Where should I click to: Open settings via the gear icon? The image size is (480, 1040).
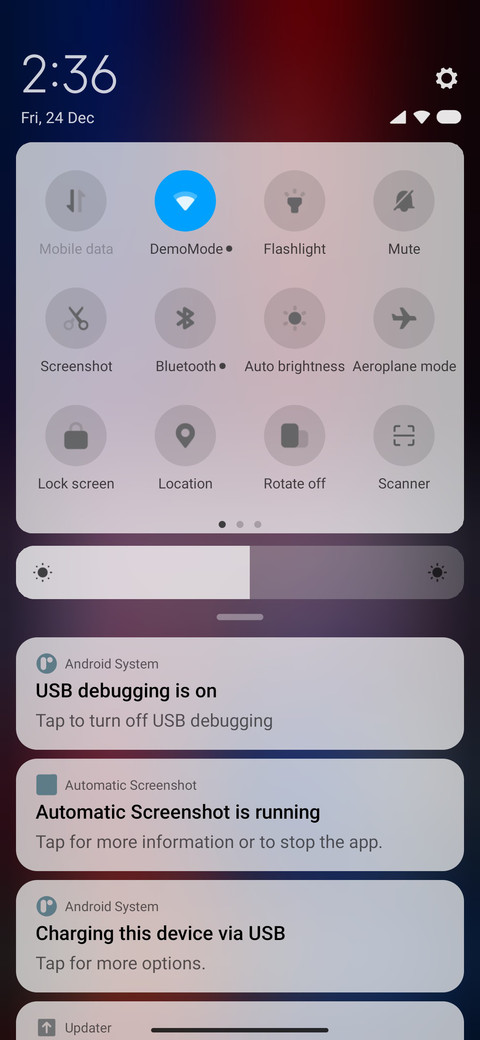(446, 79)
